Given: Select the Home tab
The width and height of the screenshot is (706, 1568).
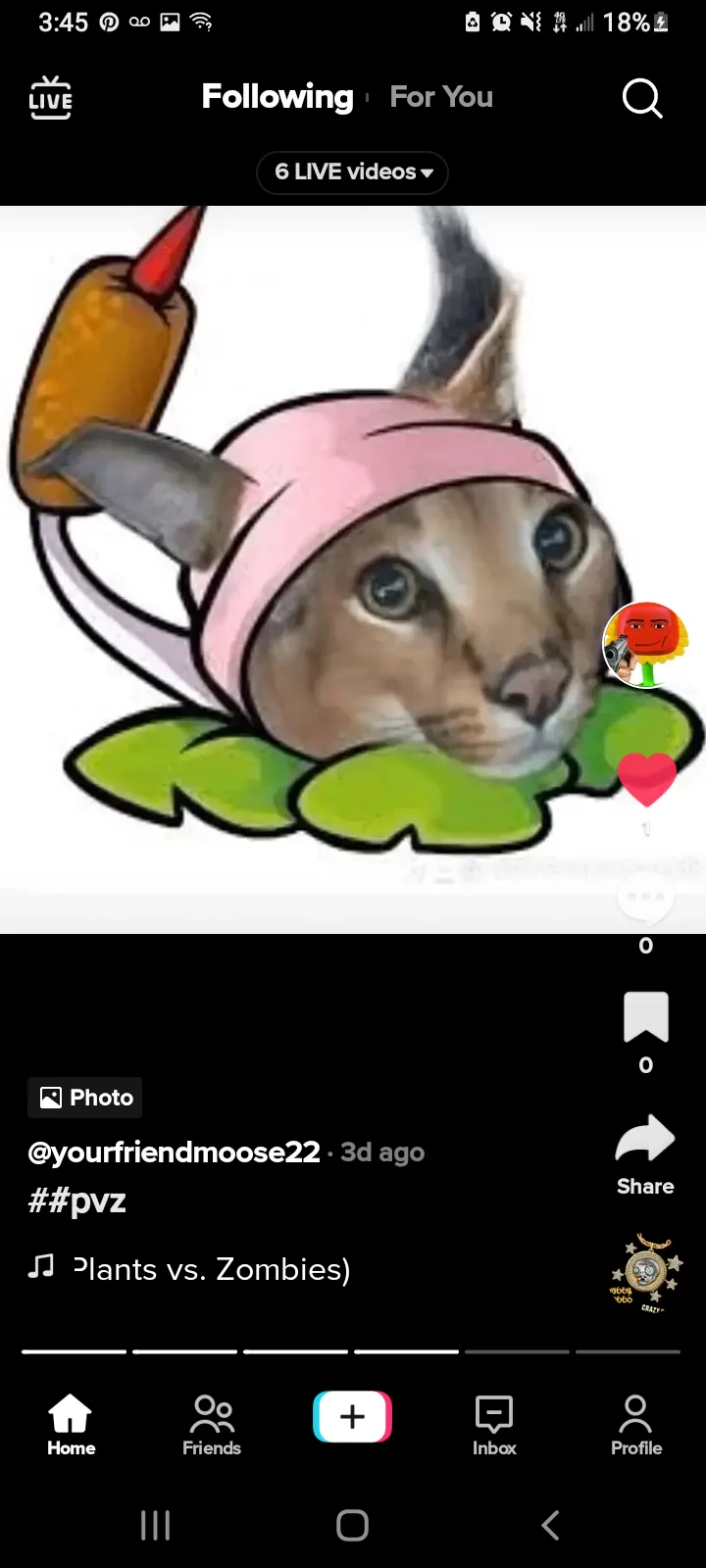Looking at the screenshot, I should point(71,1426).
